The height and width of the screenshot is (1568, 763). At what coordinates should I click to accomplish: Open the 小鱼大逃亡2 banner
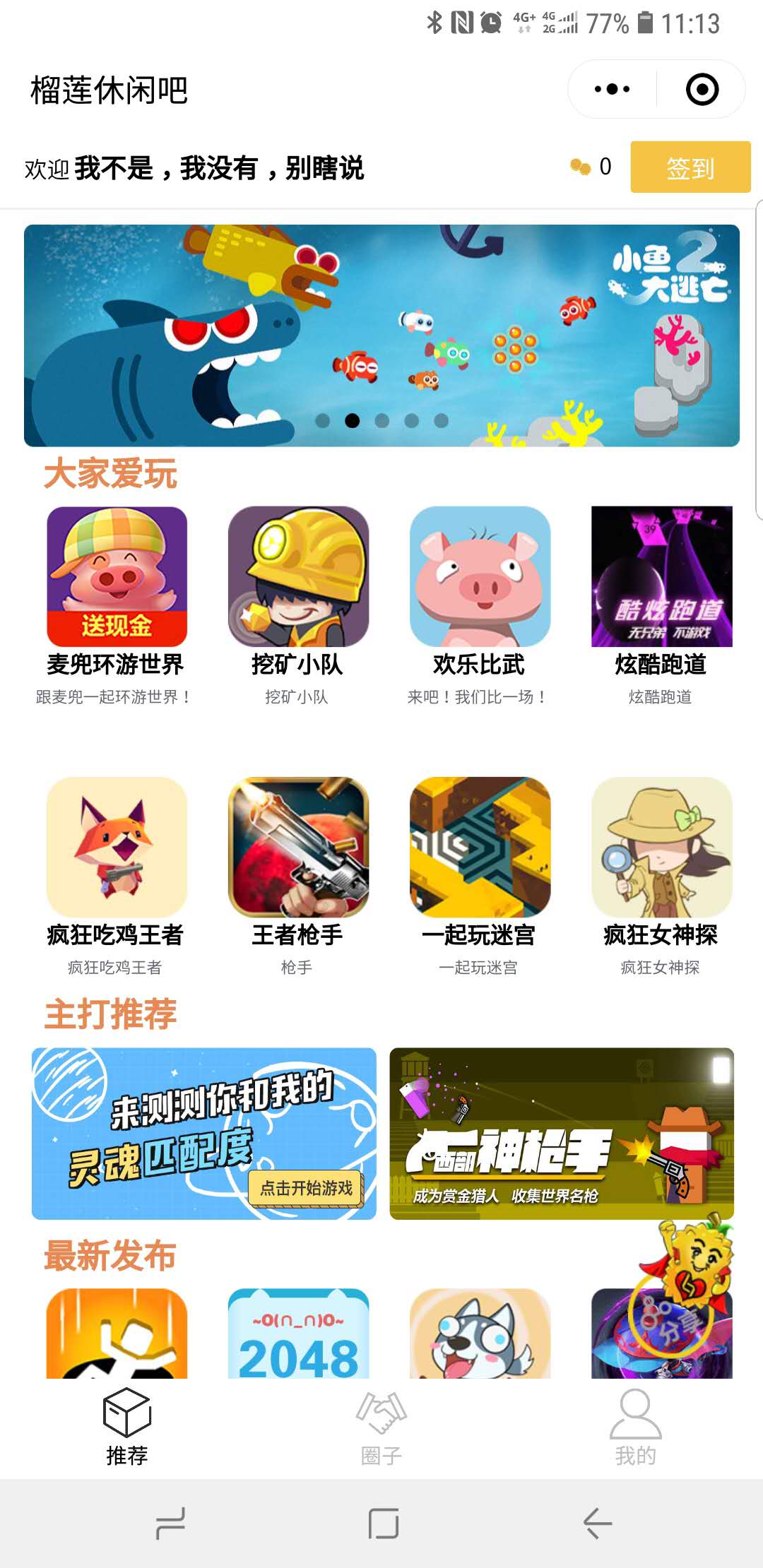381,335
